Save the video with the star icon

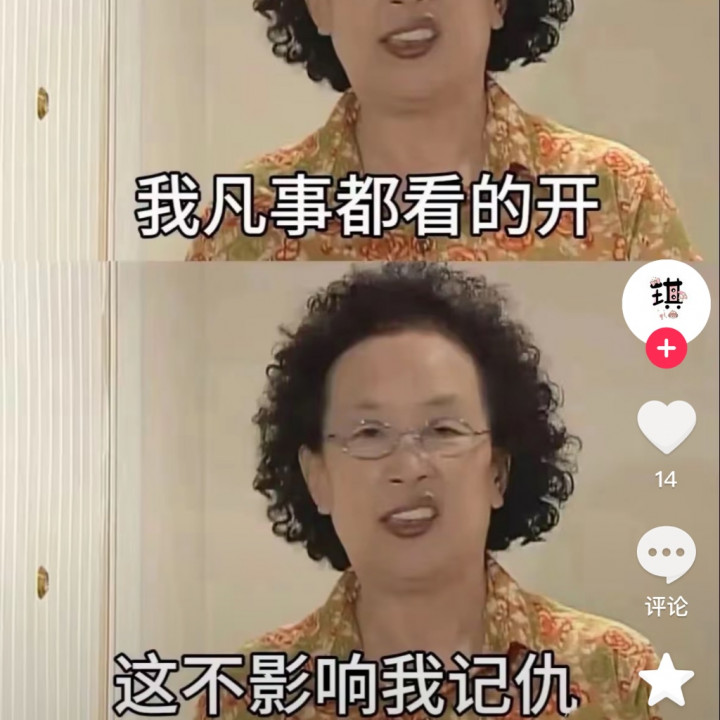click(666, 680)
